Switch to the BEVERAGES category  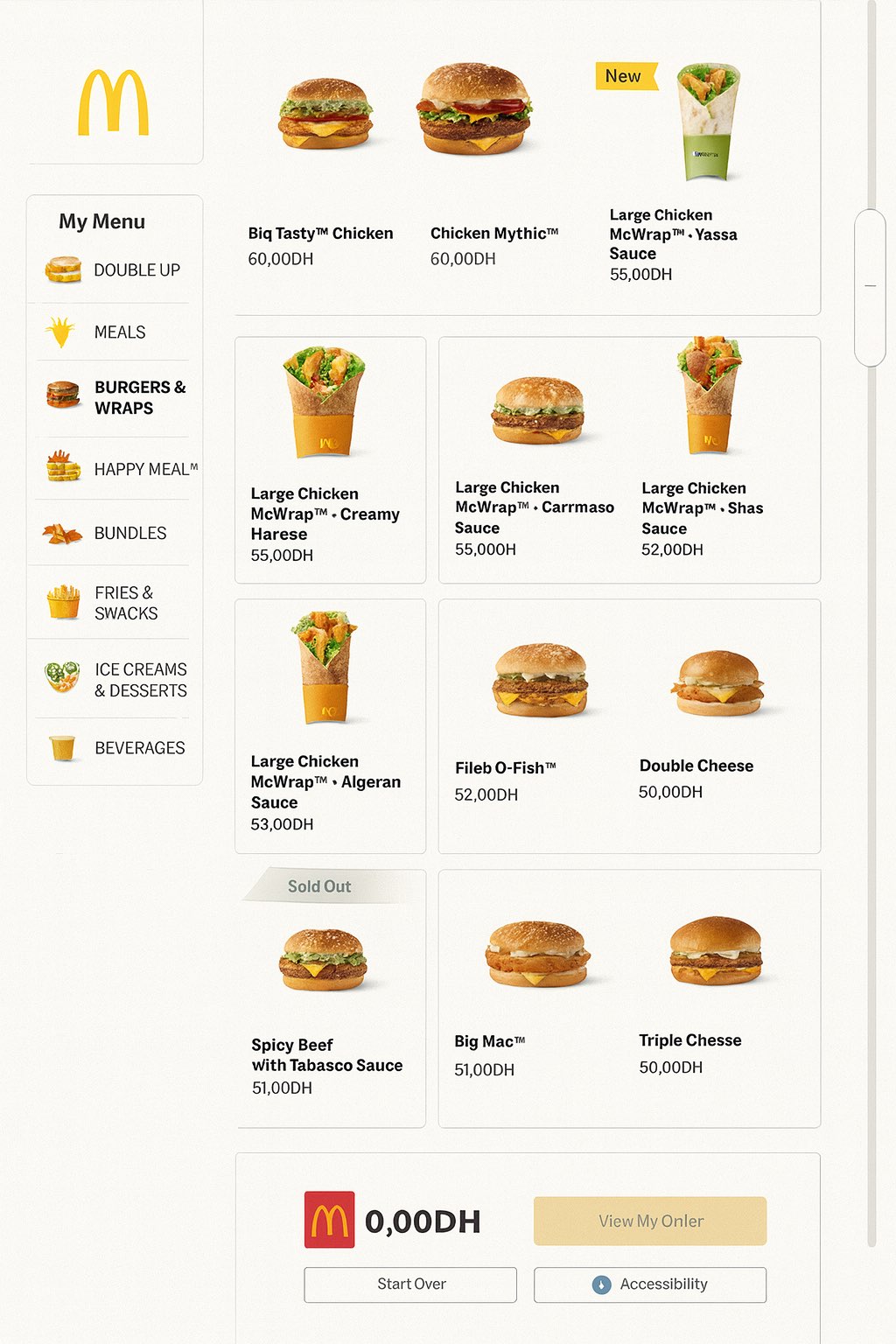(x=118, y=748)
